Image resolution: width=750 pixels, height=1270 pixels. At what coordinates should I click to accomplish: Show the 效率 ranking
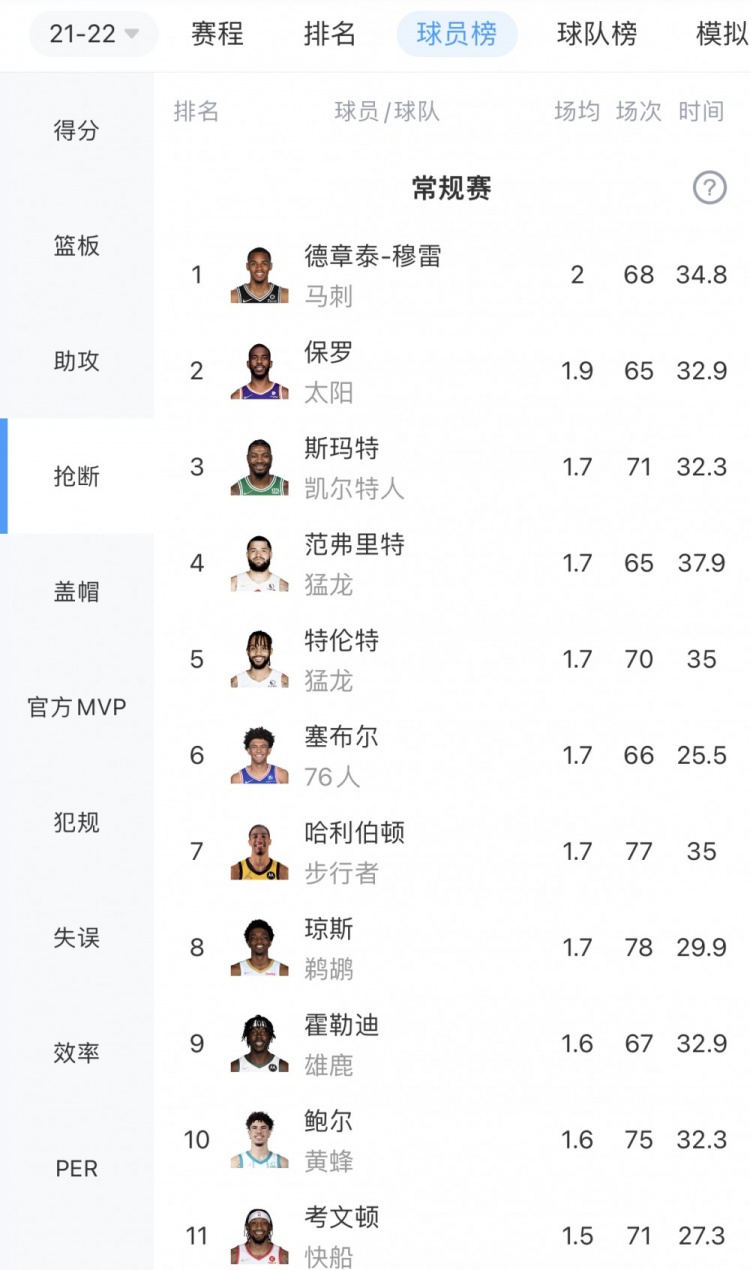[x=77, y=1053]
